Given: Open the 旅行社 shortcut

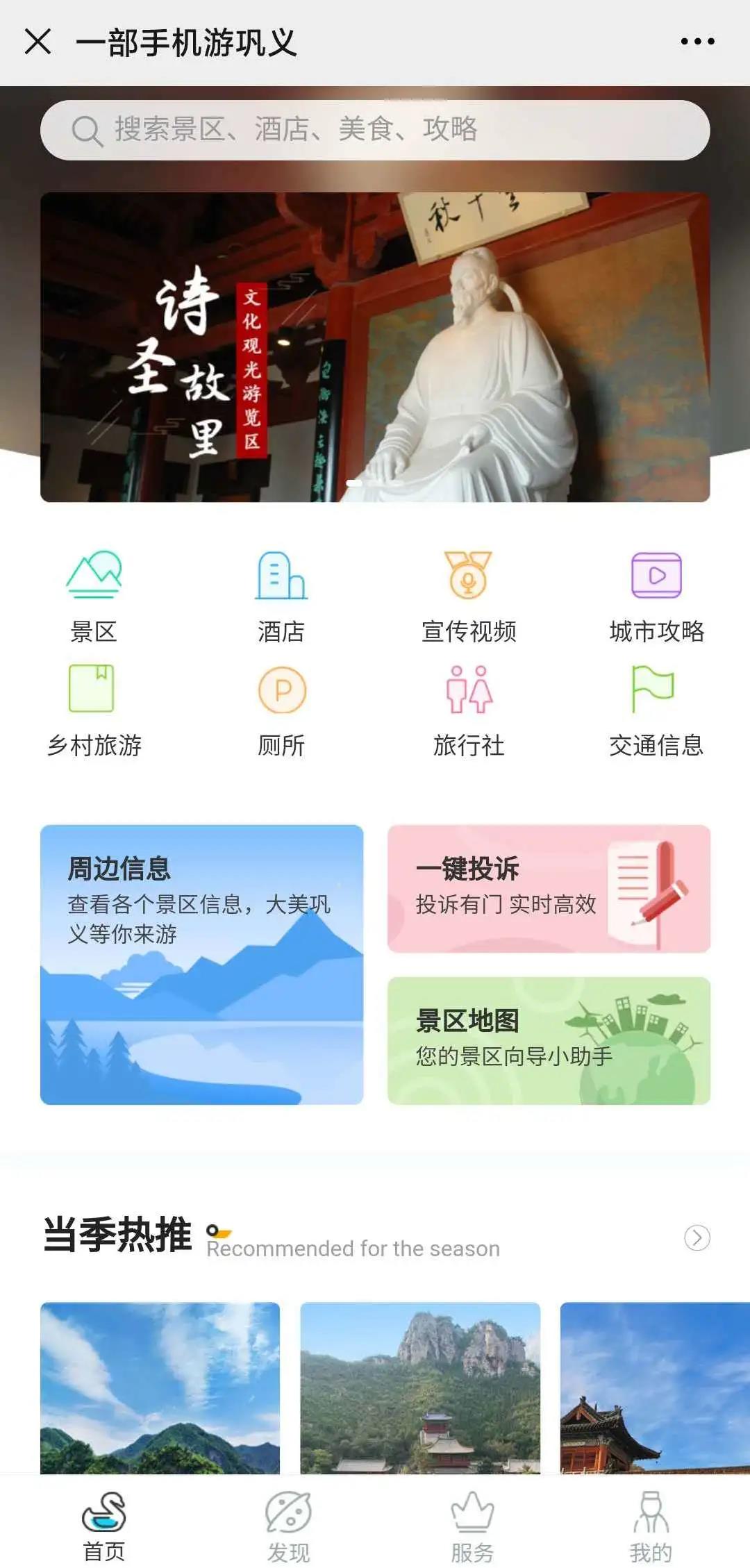Looking at the screenshot, I should pos(469,710).
